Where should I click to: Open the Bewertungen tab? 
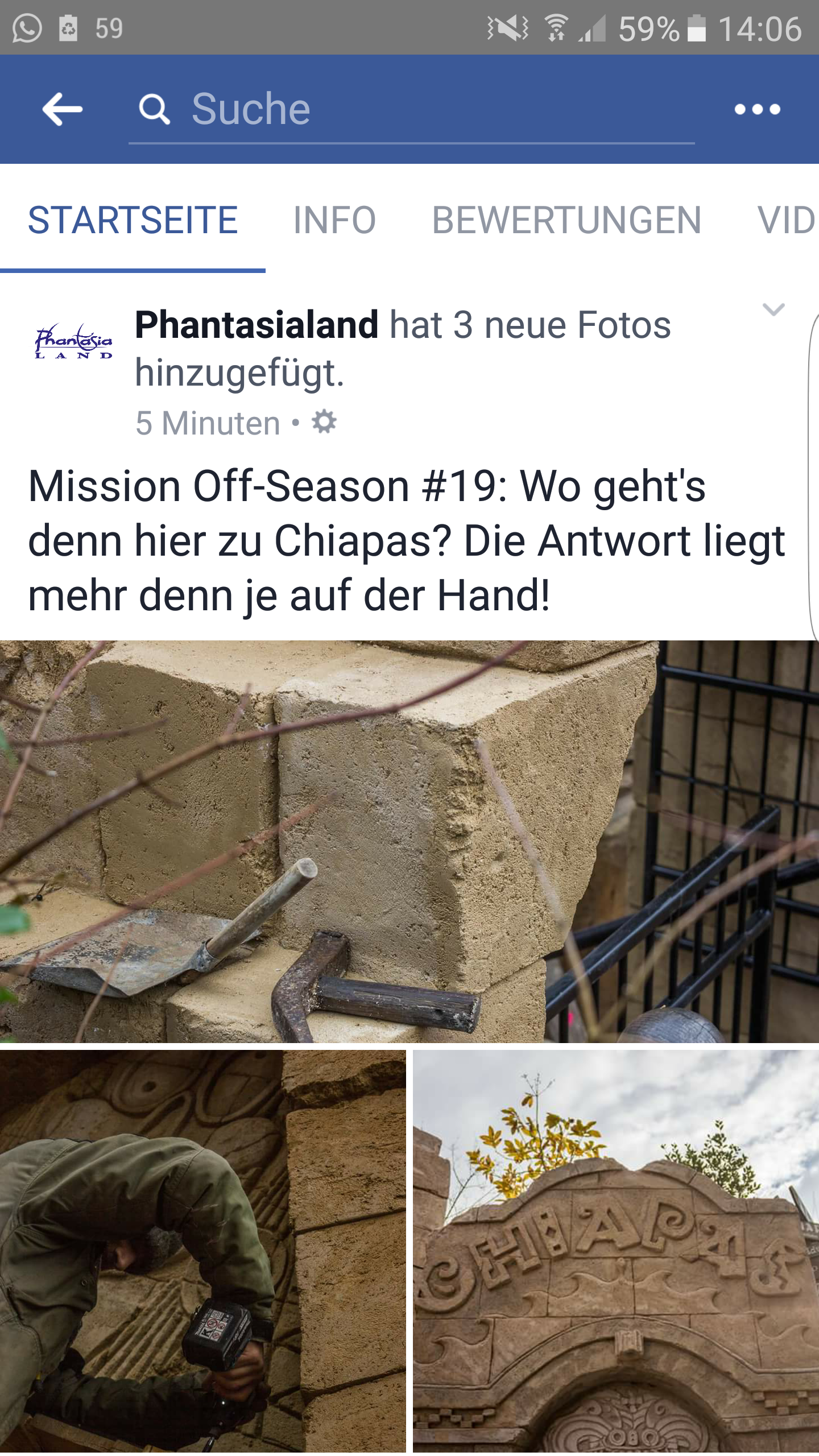[x=566, y=220]
